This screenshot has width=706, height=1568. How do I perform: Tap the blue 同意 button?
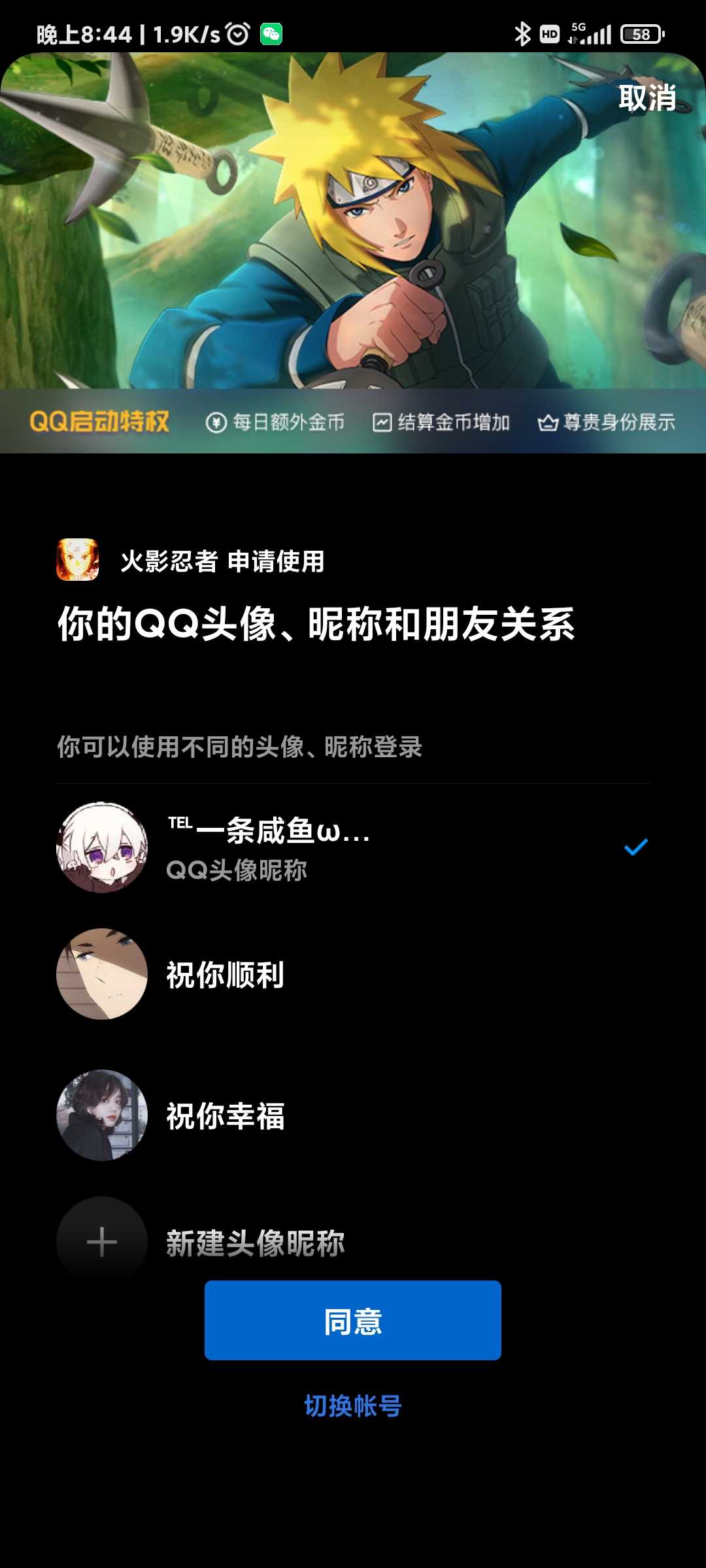pos(353,1321)
